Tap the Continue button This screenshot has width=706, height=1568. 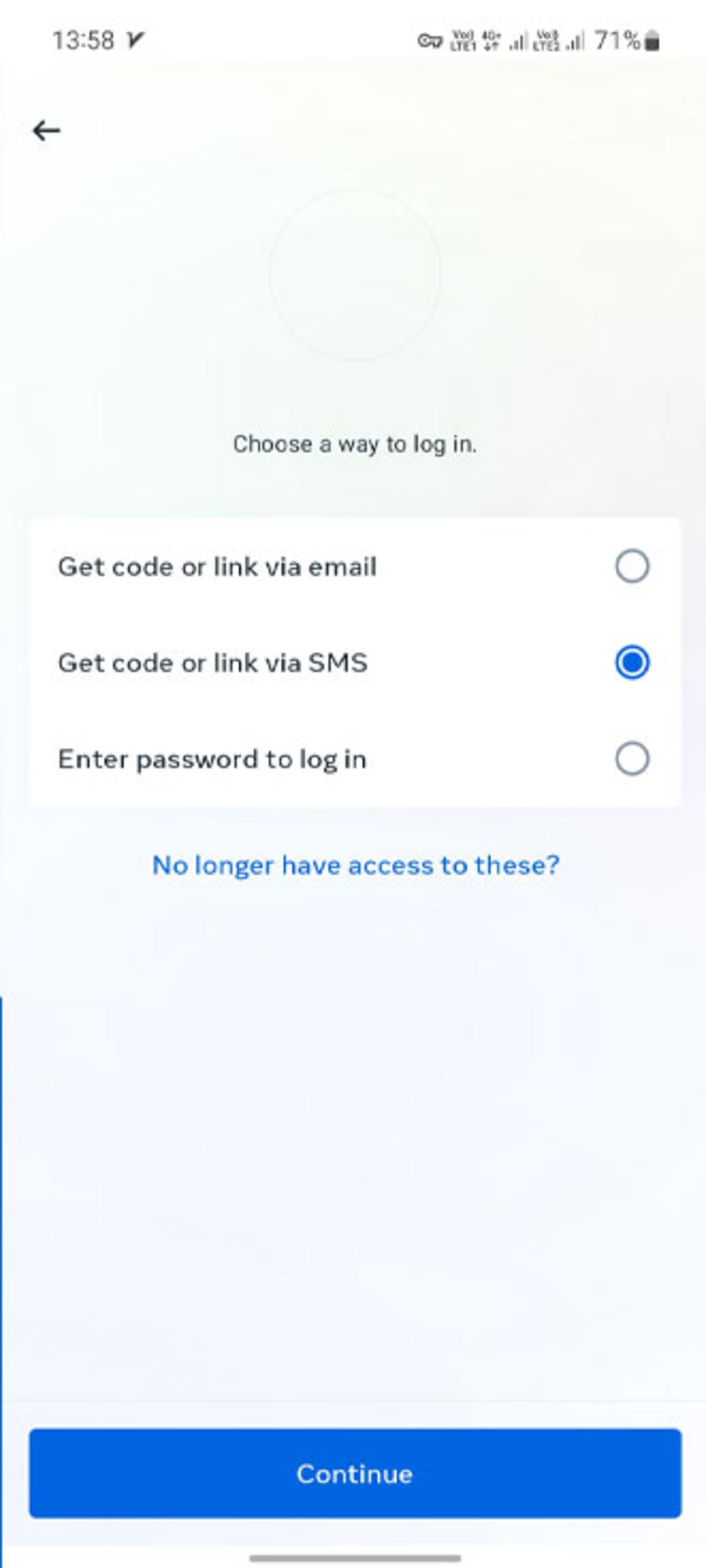pyautogui.click(x=355, y=1473)
